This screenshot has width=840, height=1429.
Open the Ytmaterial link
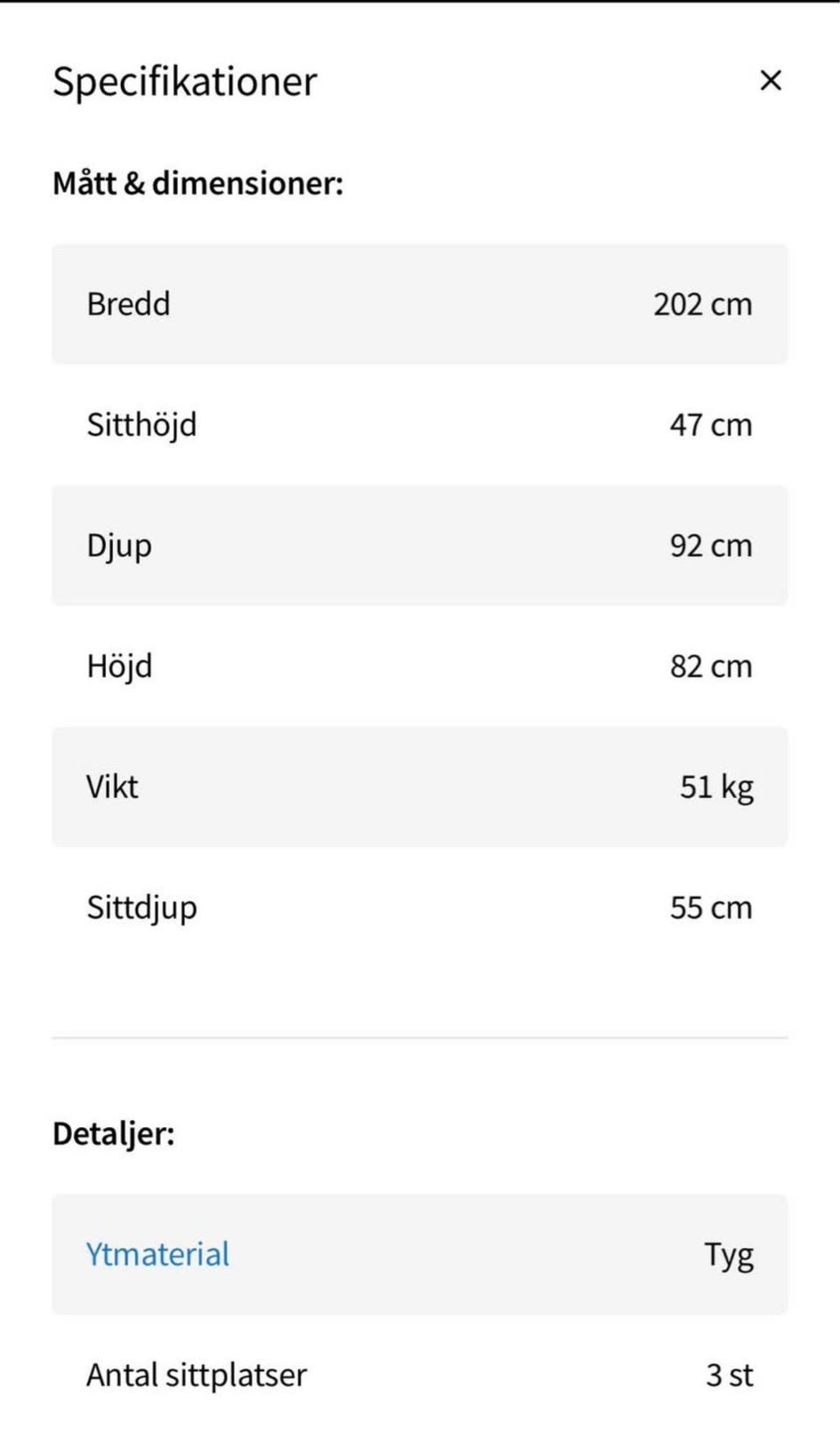pos(157,1254)
